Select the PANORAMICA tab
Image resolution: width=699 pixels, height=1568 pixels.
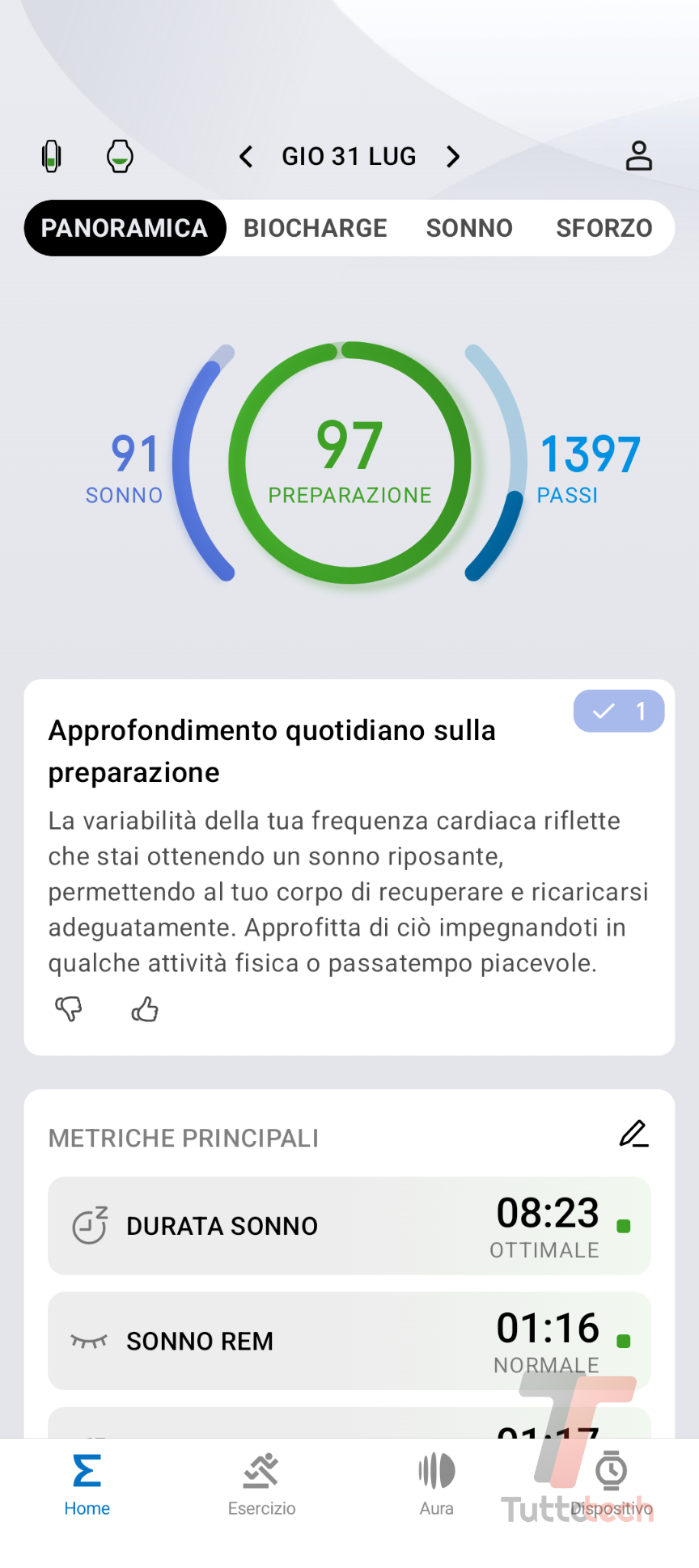click(x=125, y=228)
